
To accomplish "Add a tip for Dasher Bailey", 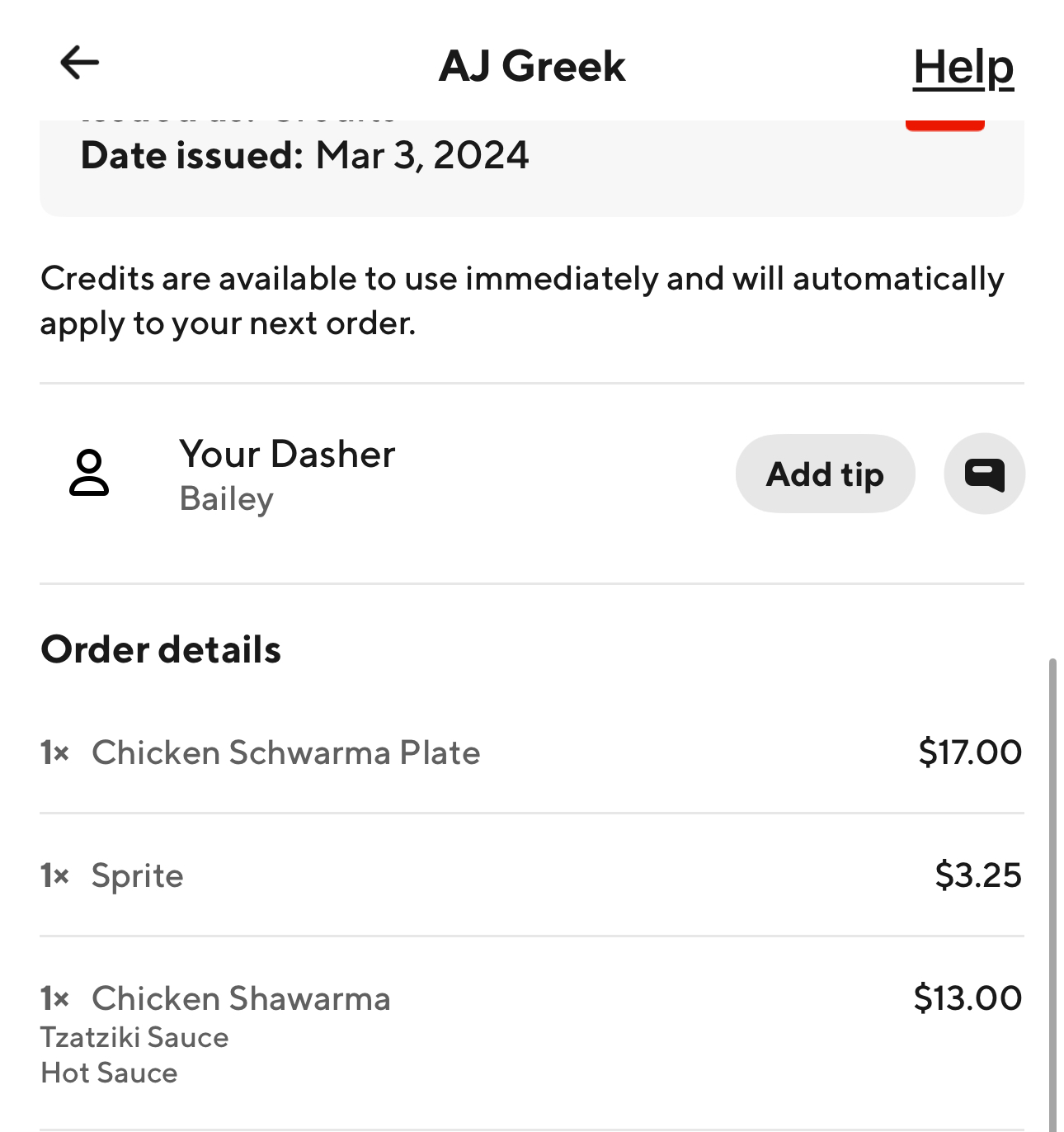I will click(x=825, y=474).
